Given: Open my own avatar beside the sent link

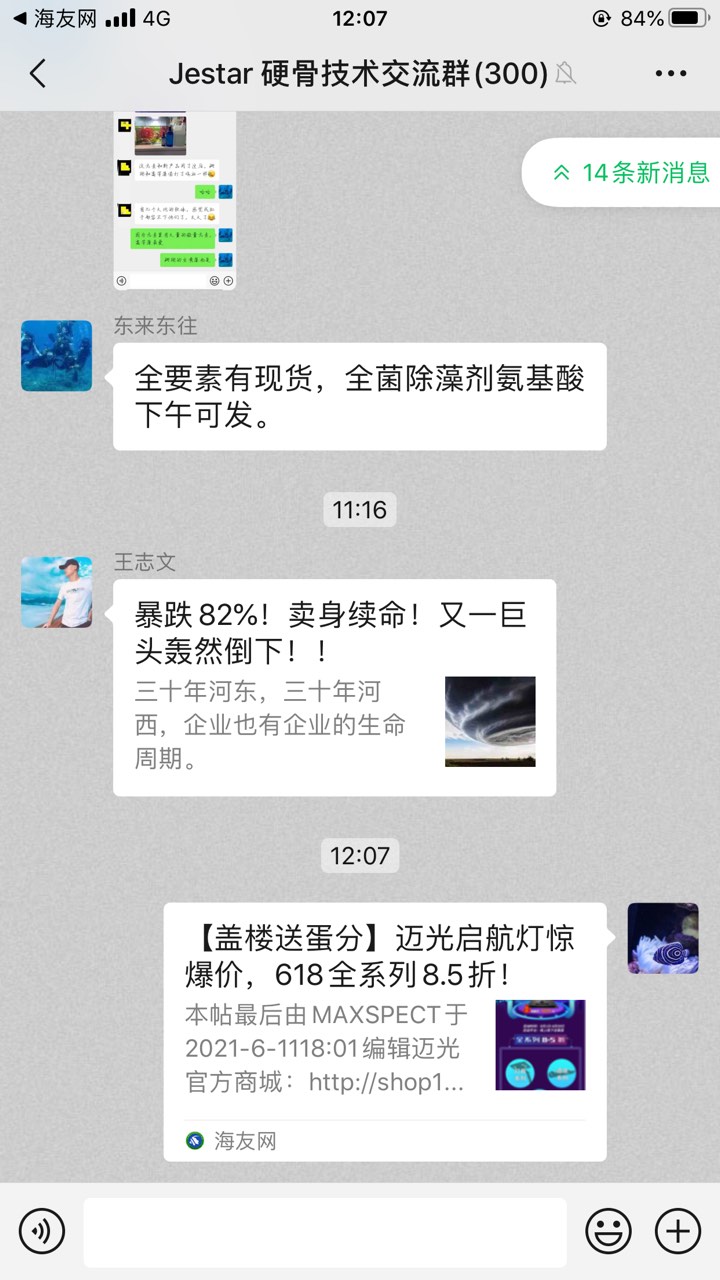Looking at the screenshot, I should click(662, 938).
